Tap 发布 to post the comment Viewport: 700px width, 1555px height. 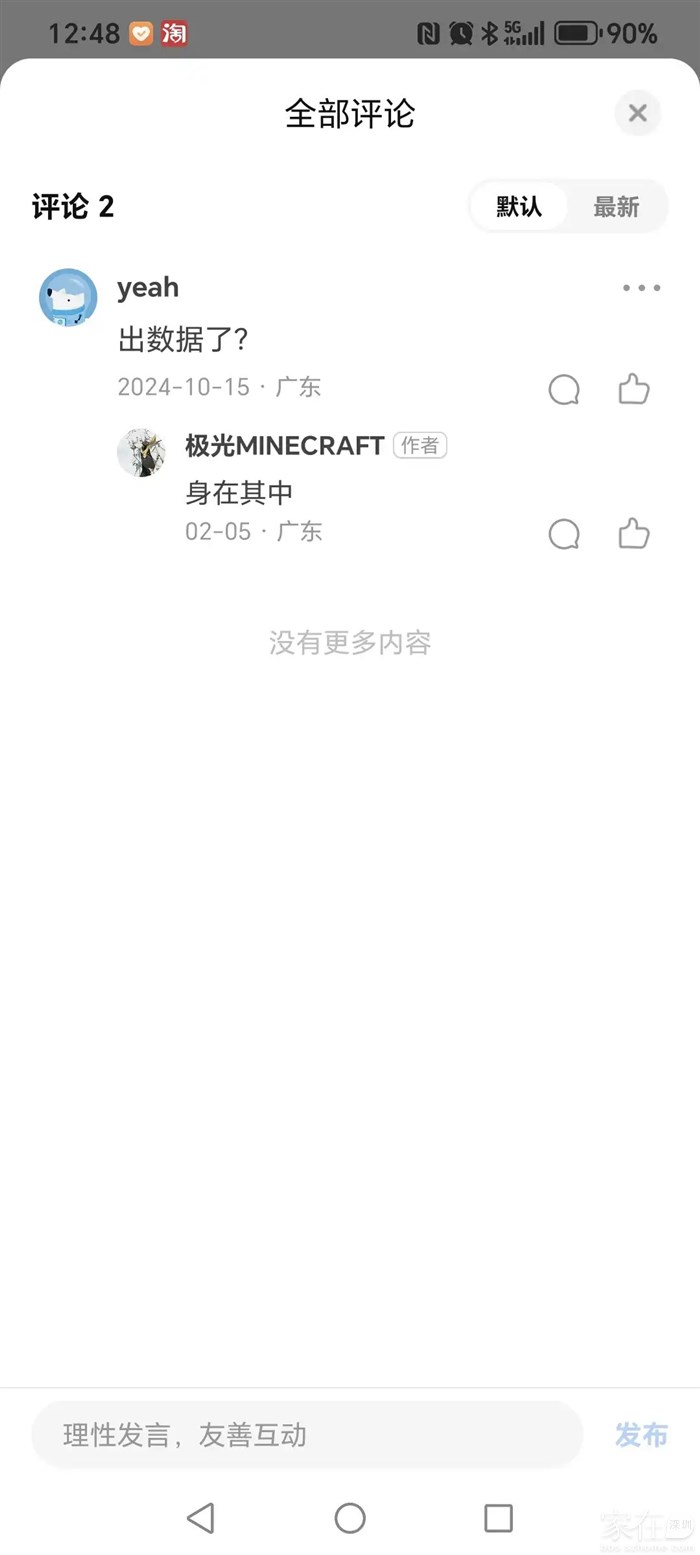coord(641,1435)
